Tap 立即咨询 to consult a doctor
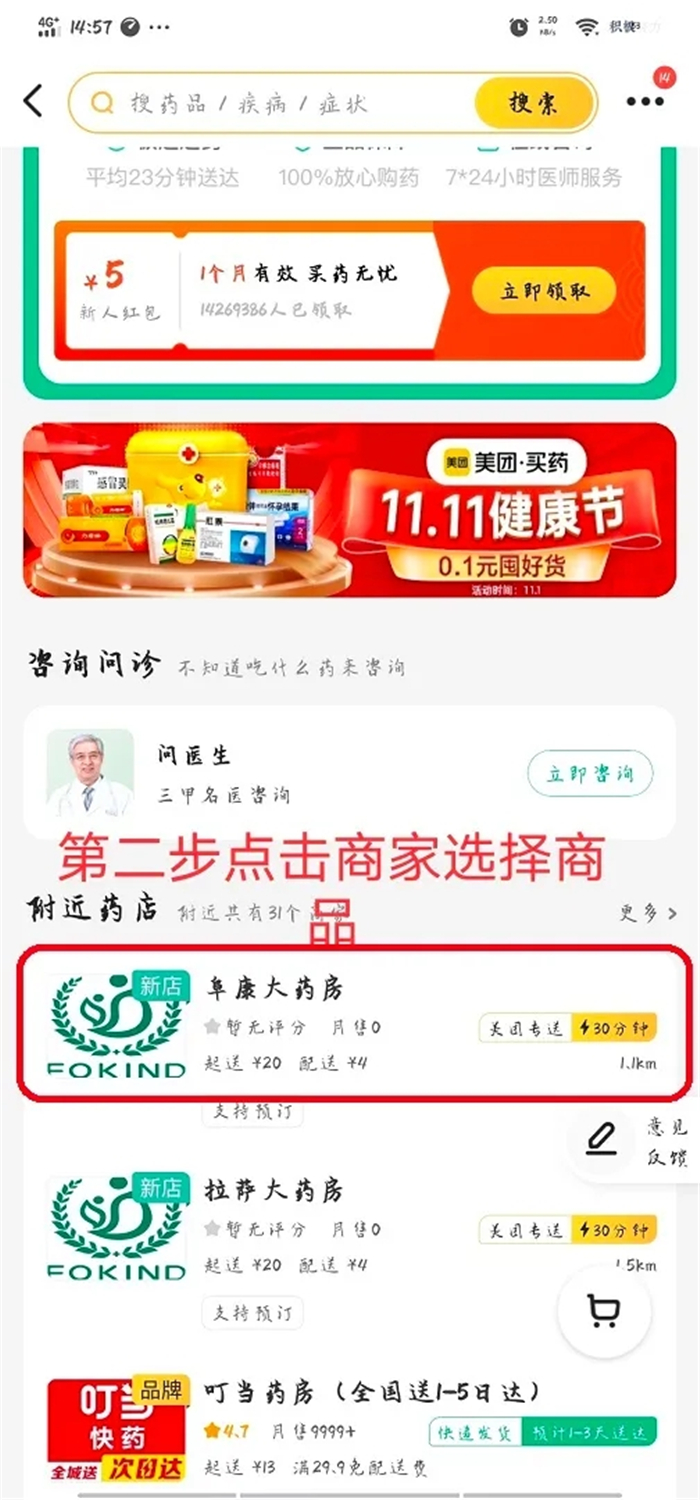This screenshot has height=1500, width=700. point(590,775)
